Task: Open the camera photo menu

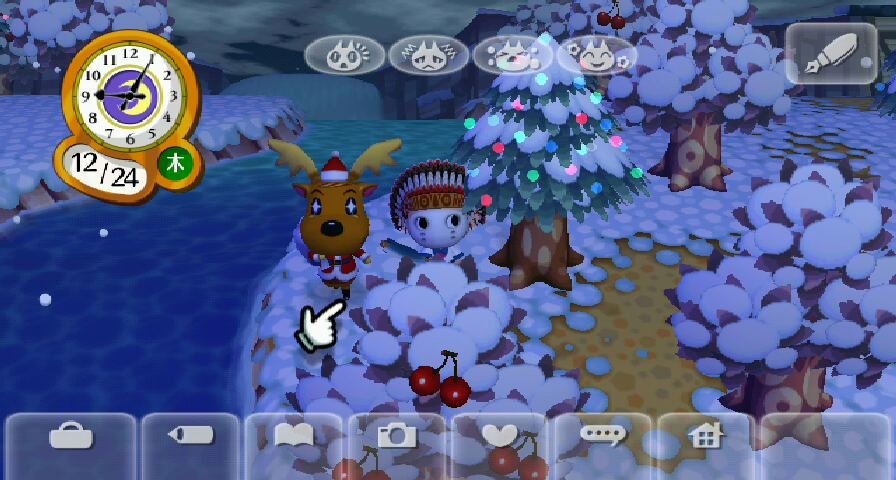Action: pos(397,436)
